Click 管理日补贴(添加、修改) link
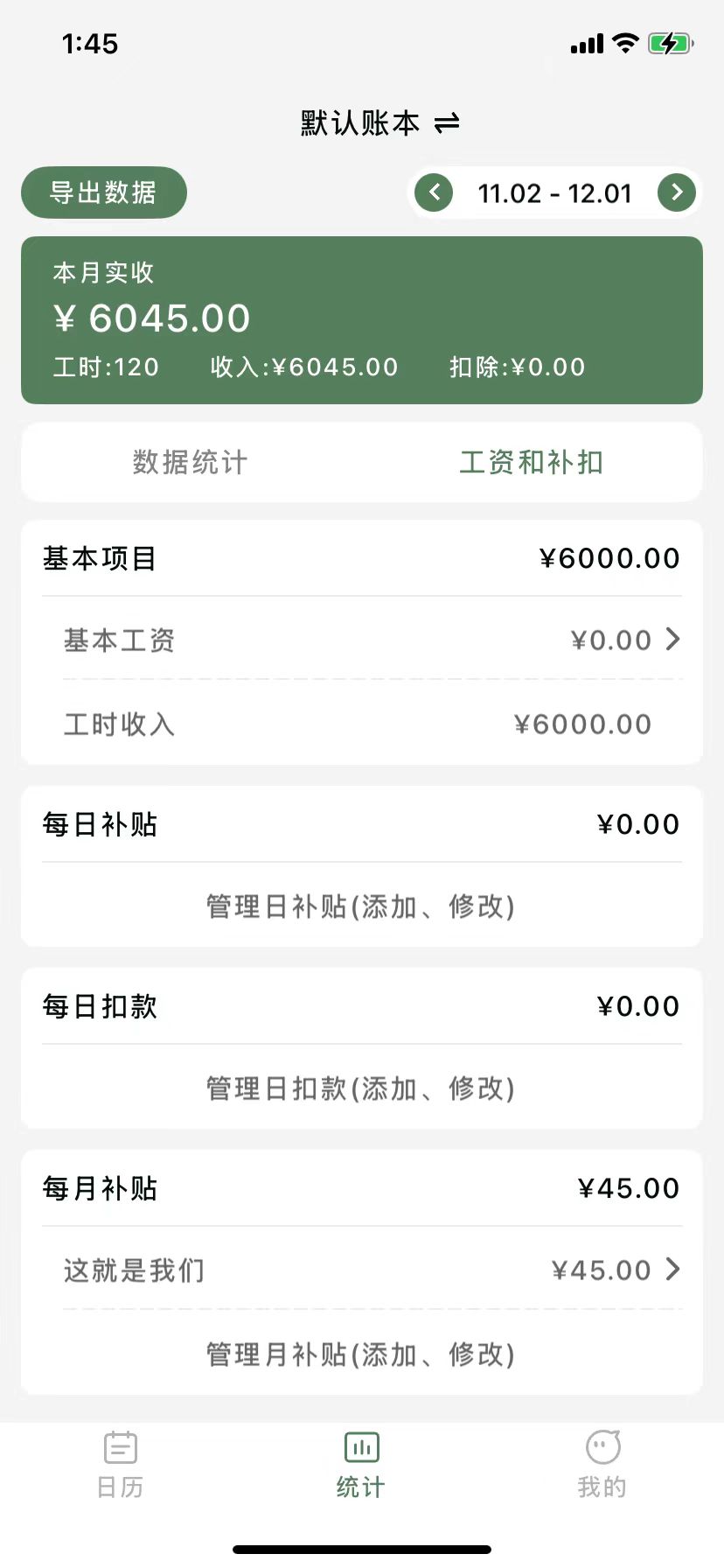The height and width of the screenshot is (1568, 724). point(361,907)
